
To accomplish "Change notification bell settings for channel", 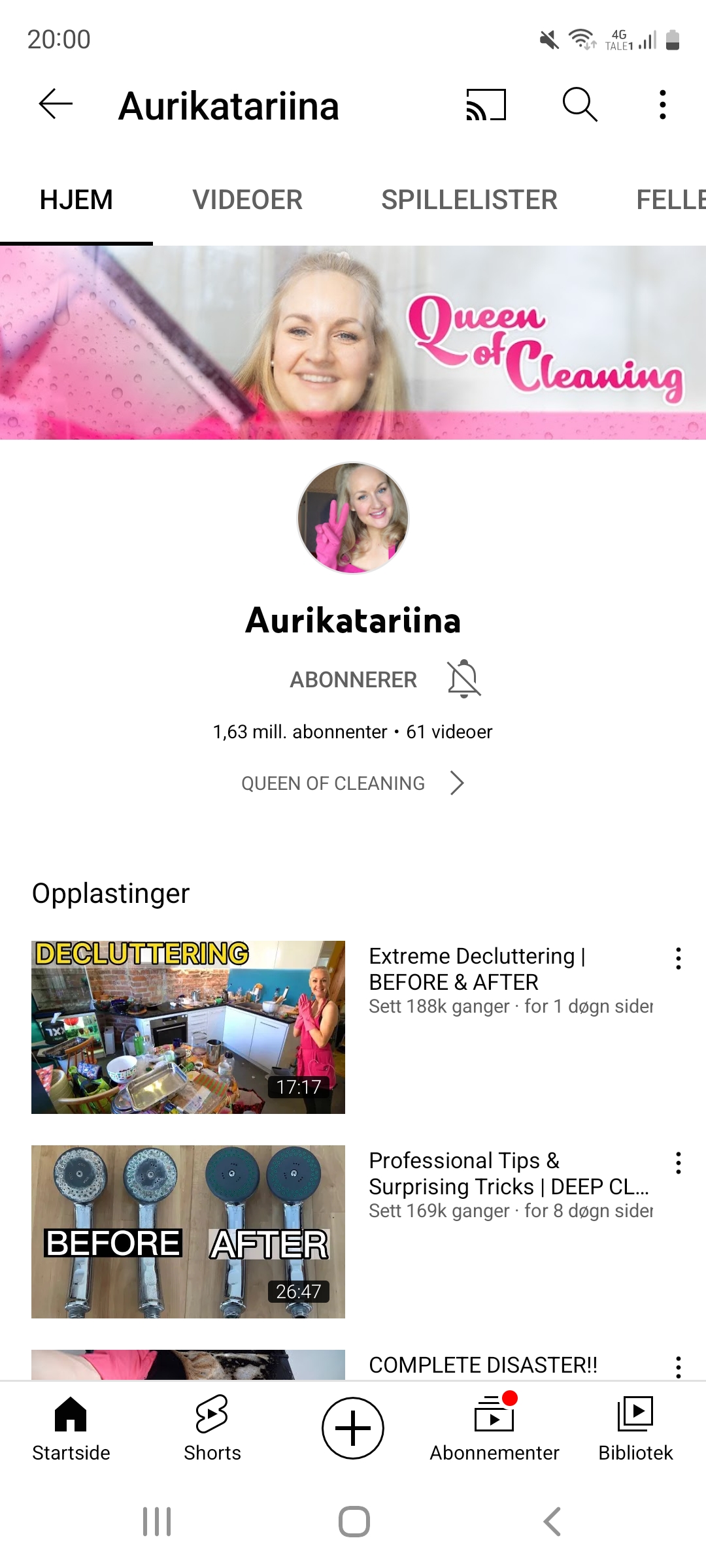I will (464, 679).
